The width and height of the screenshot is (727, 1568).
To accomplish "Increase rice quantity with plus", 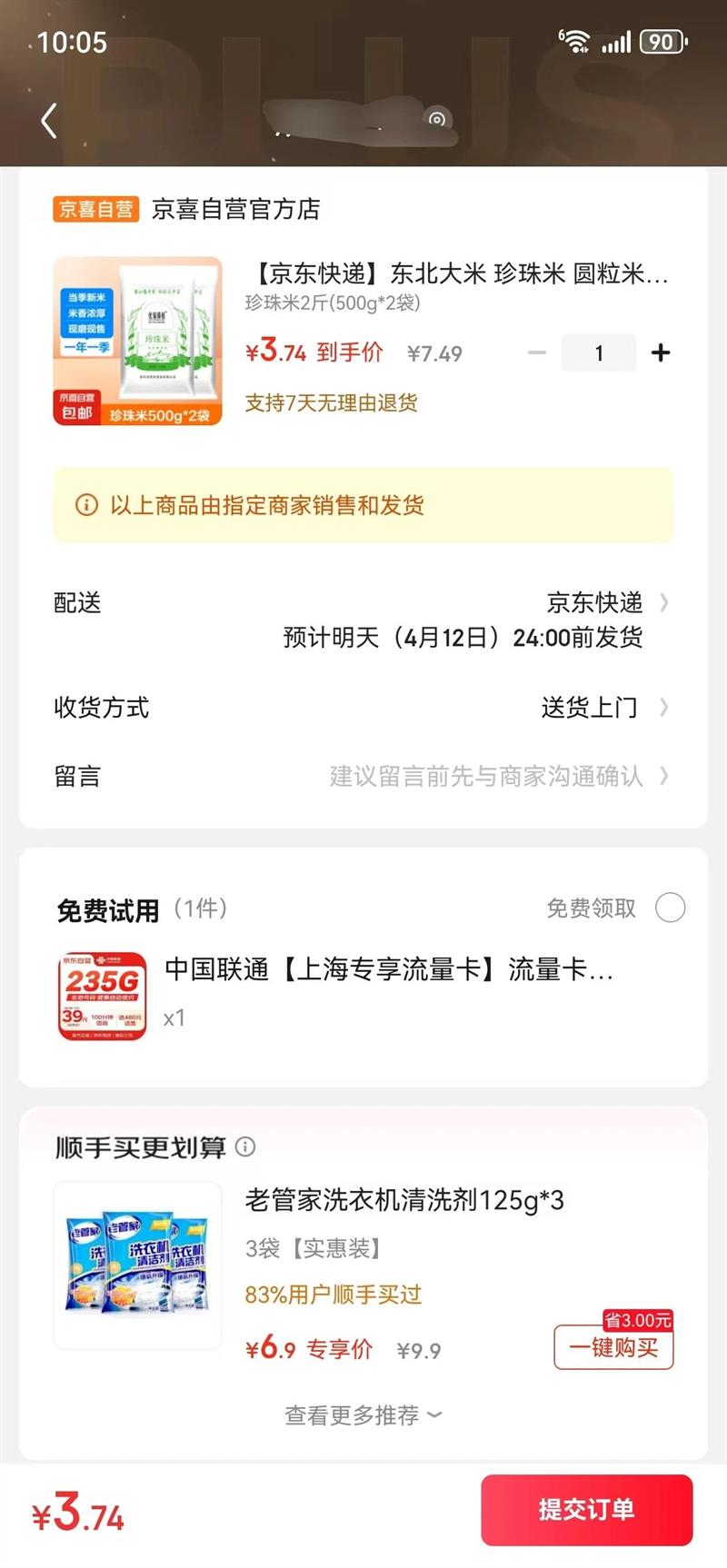I will coord(661,352).
